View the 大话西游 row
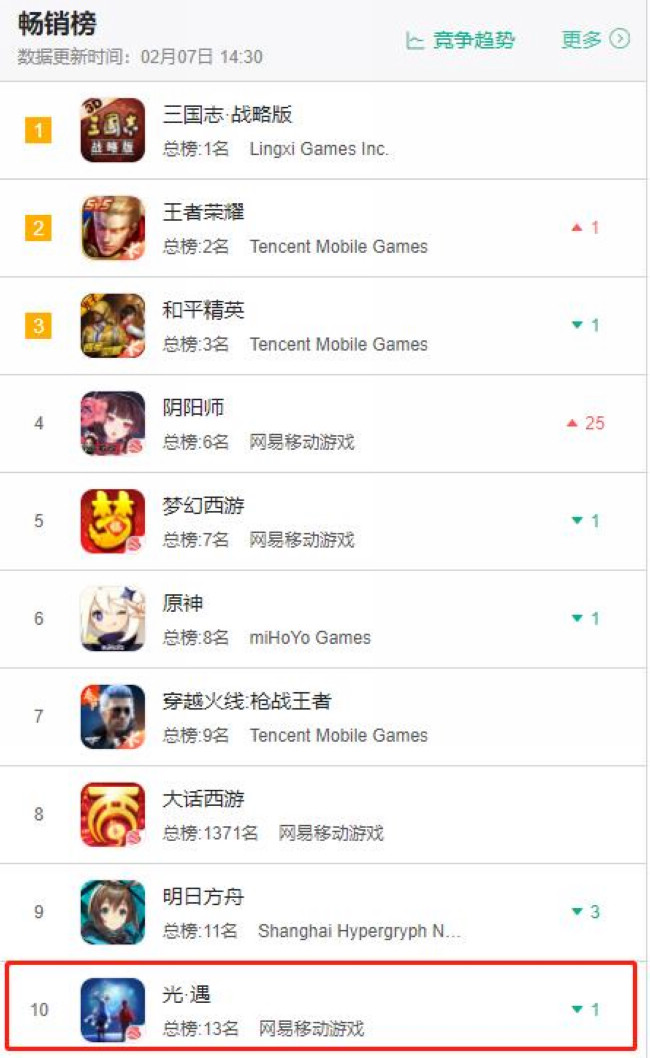Viewport: 650px width, 1058px height. pyautogui.click(x=204, y=800)
